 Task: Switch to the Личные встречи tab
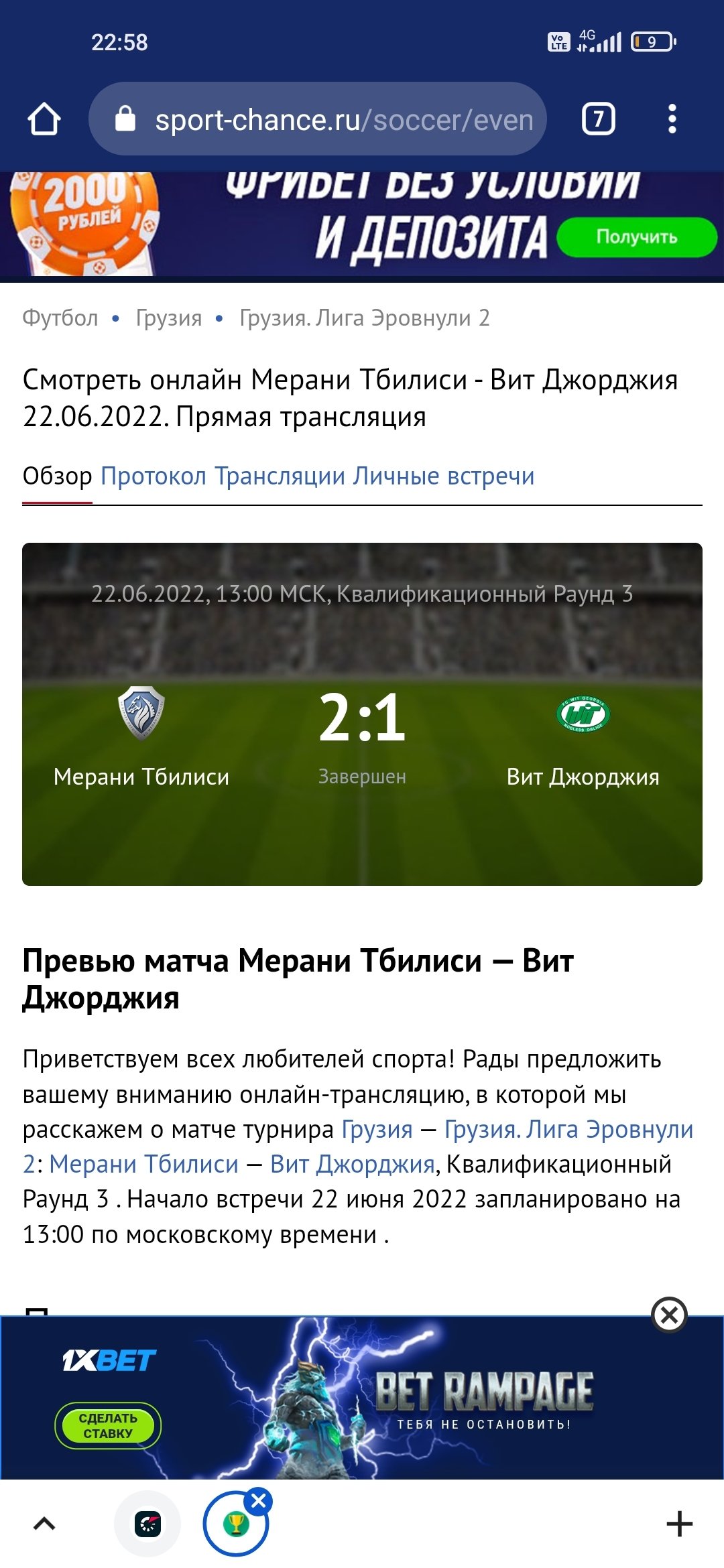[x=444, y=476]
